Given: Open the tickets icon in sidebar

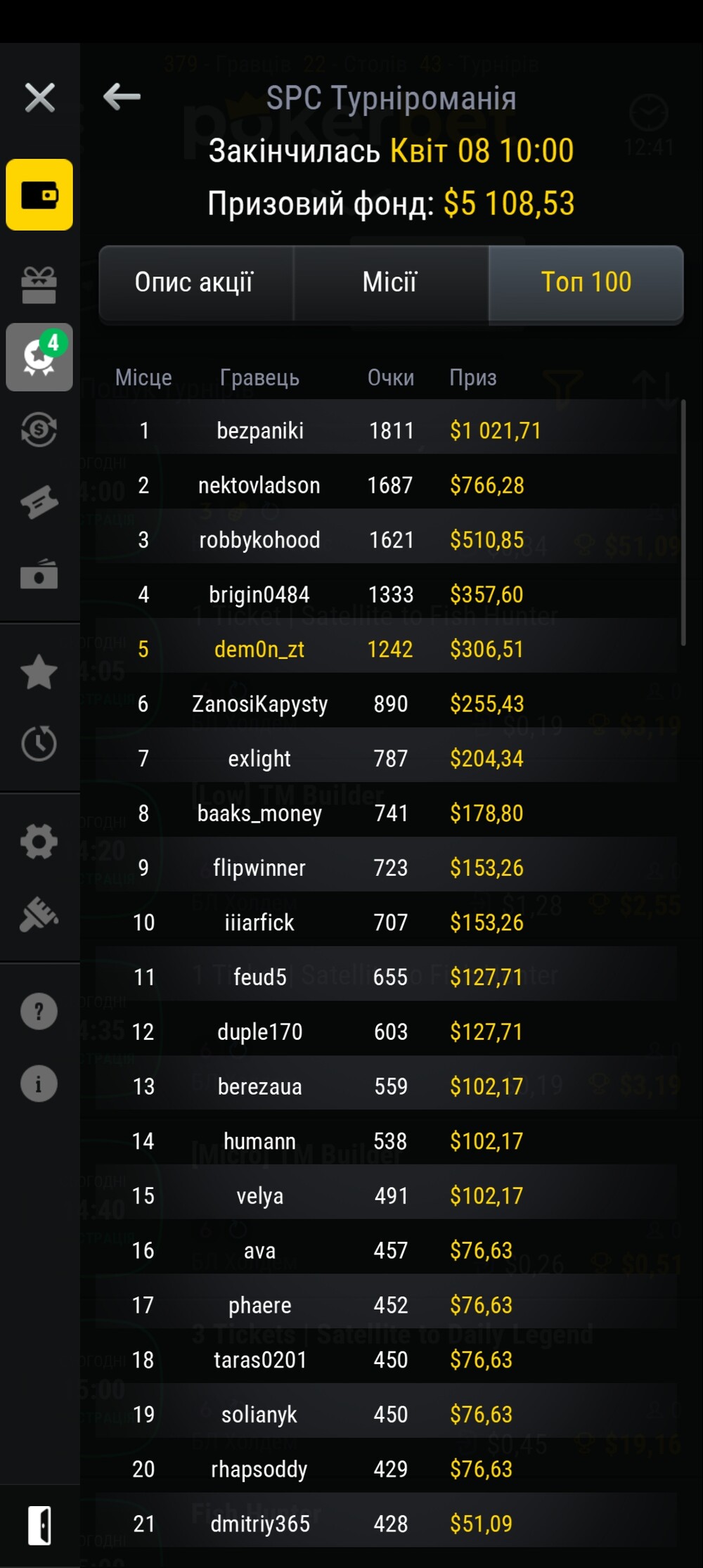Looking at the screenshot, I should point(39,502).
